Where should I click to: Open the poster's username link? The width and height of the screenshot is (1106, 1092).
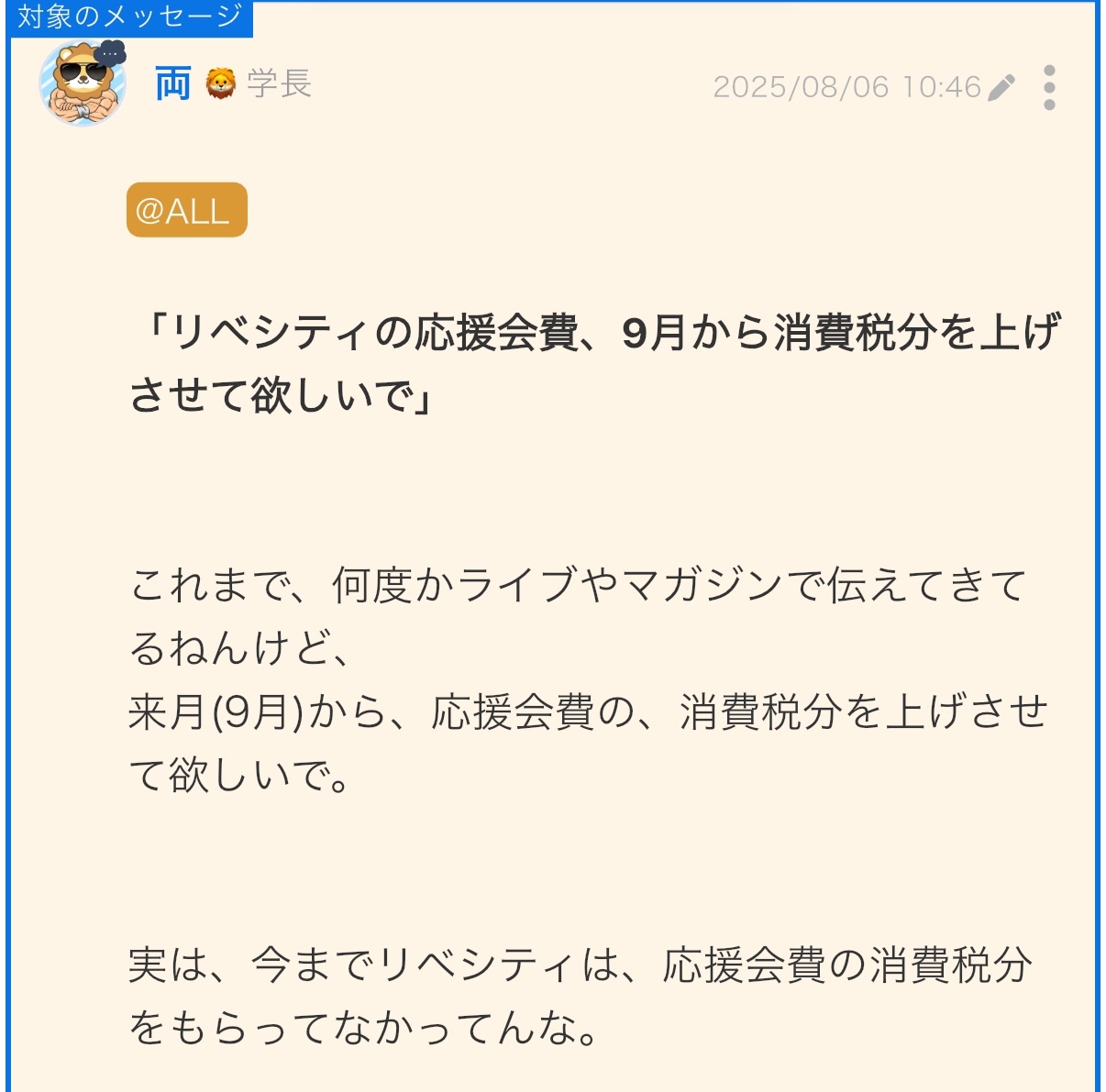tap(172, 84)
